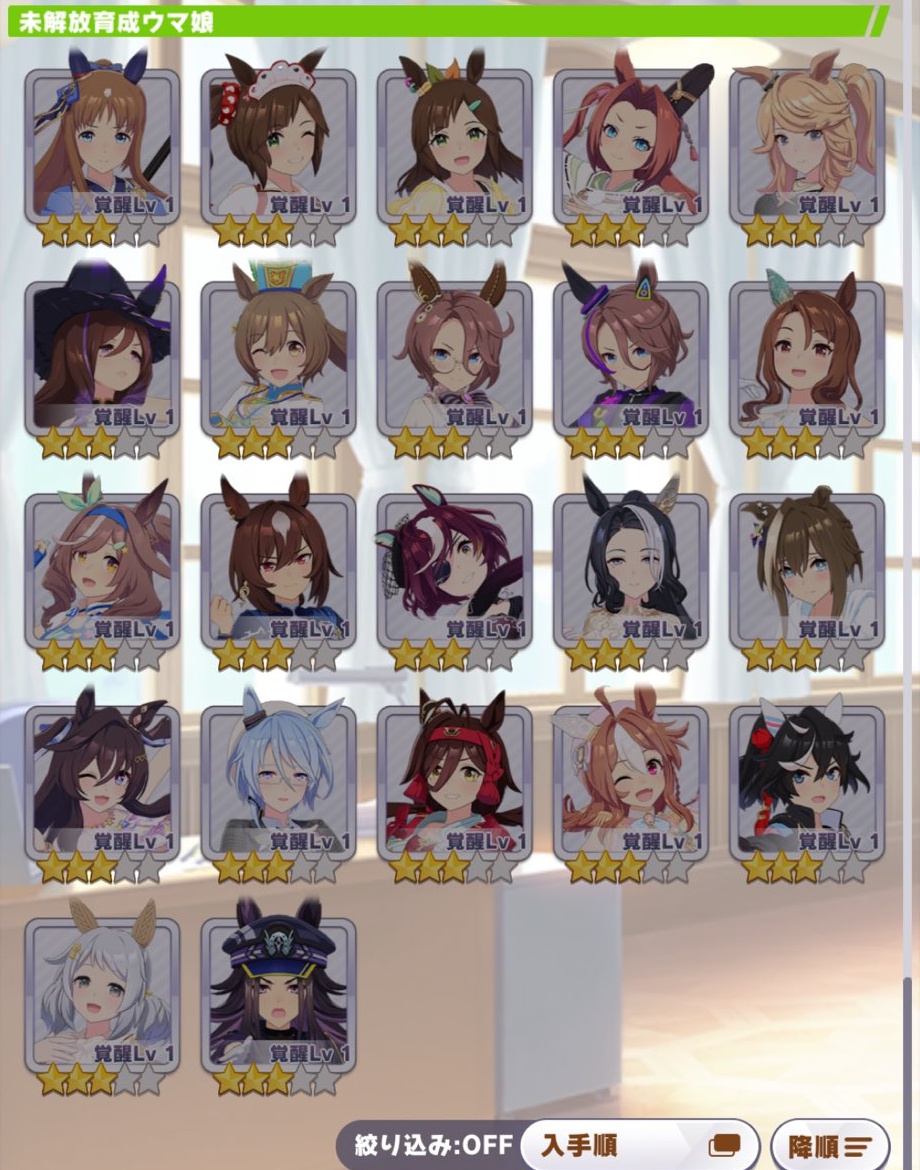Image resolution: width=920 pixels, height=1170 pixels.
Task: Select the girl with red headband
Action: tap(454, 783)
